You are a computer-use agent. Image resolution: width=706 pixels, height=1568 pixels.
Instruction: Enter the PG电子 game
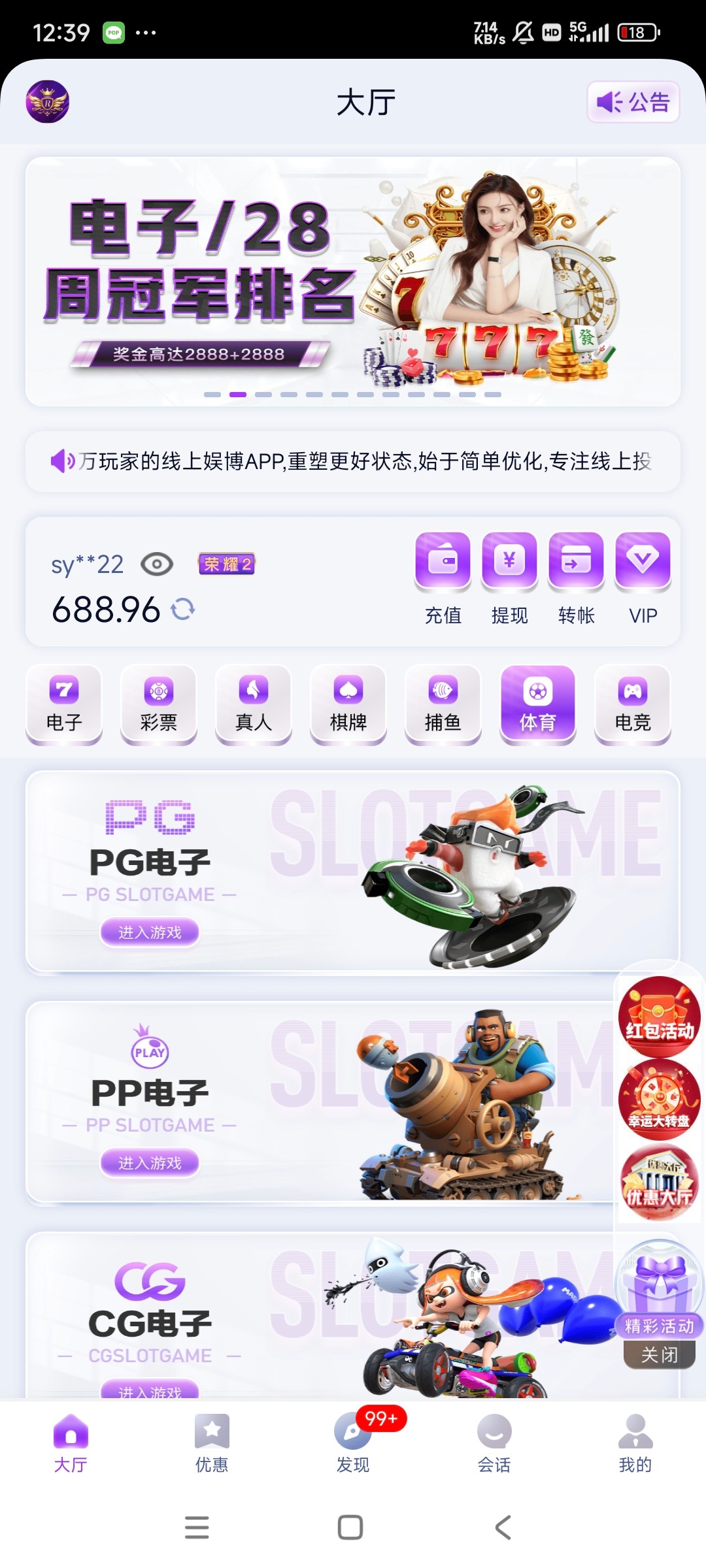click(x=150, y=932)
